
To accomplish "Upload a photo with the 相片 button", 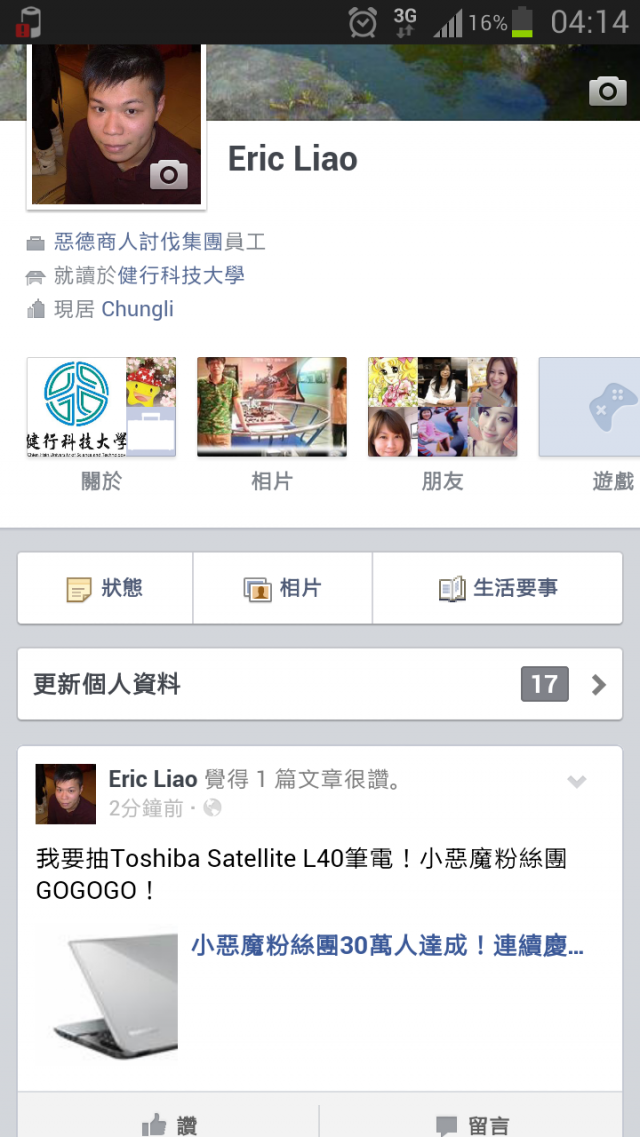I will (x=282, y=588).
